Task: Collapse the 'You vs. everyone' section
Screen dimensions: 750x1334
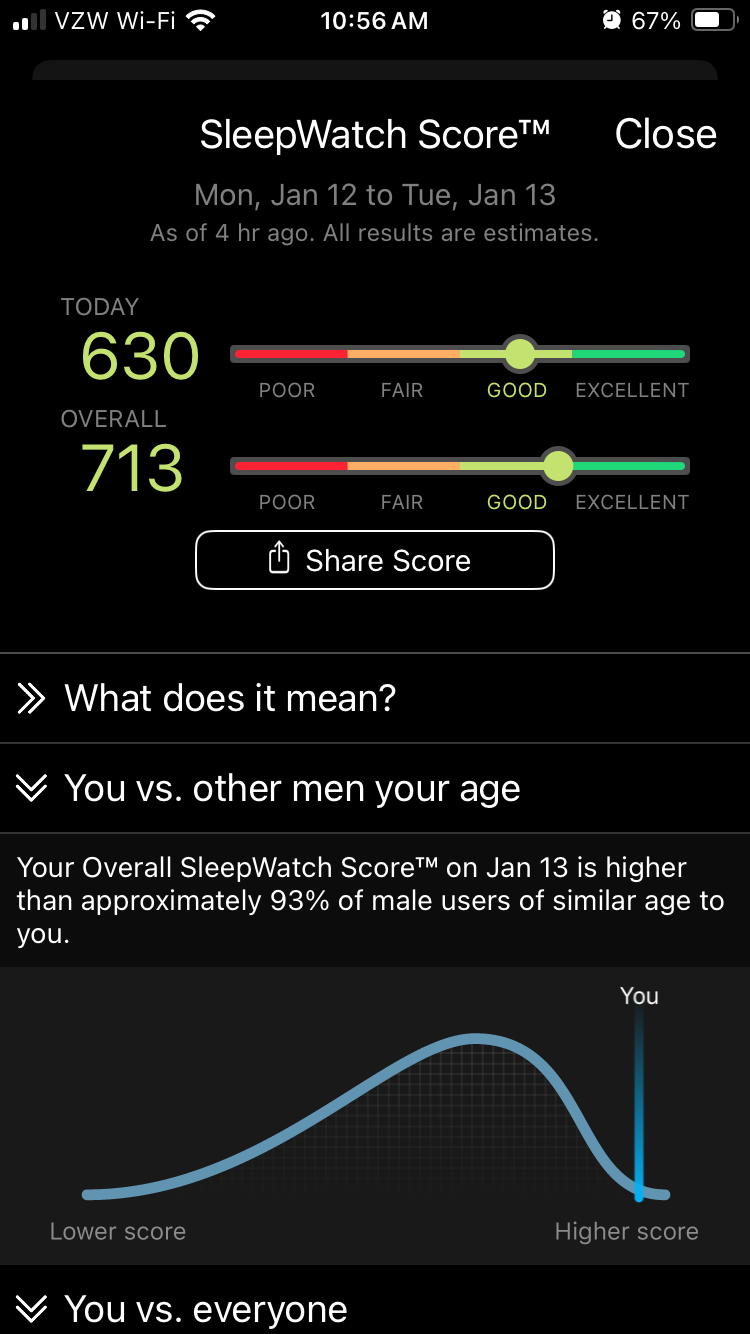Action: click(205, 1308)
